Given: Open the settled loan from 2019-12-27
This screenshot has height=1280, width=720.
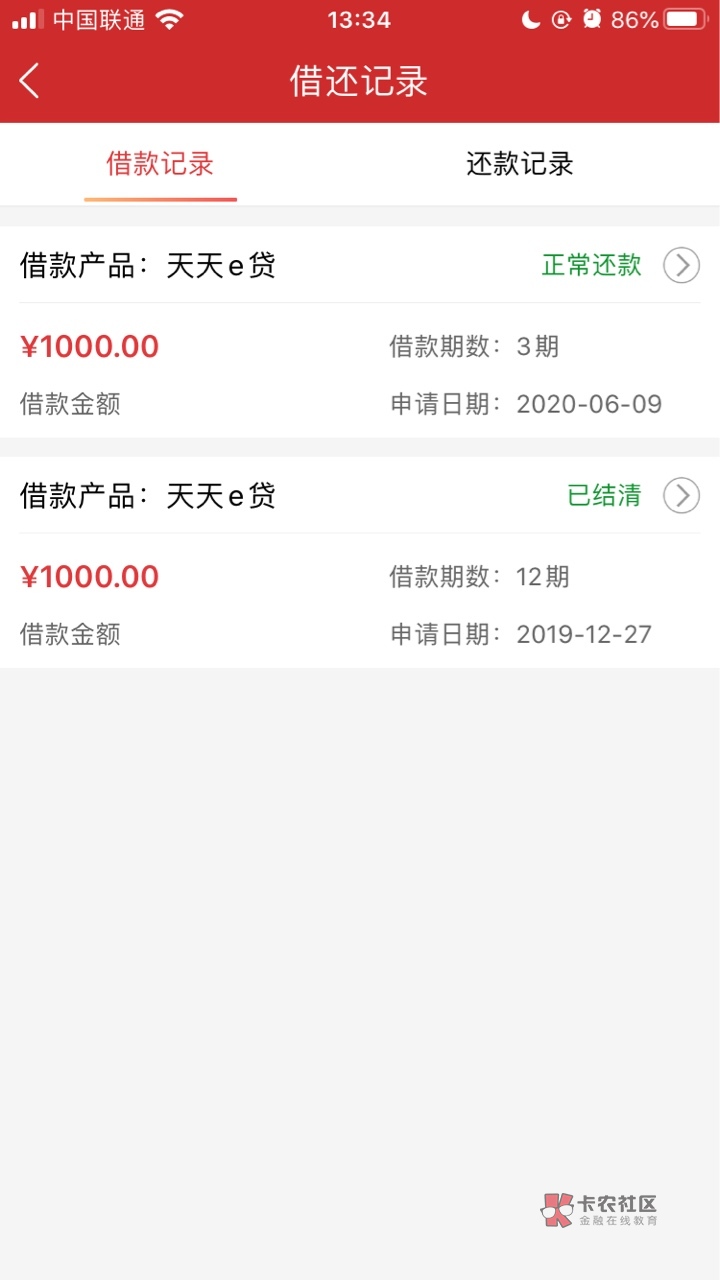Looking at the screenshot, I should point(360,562).
